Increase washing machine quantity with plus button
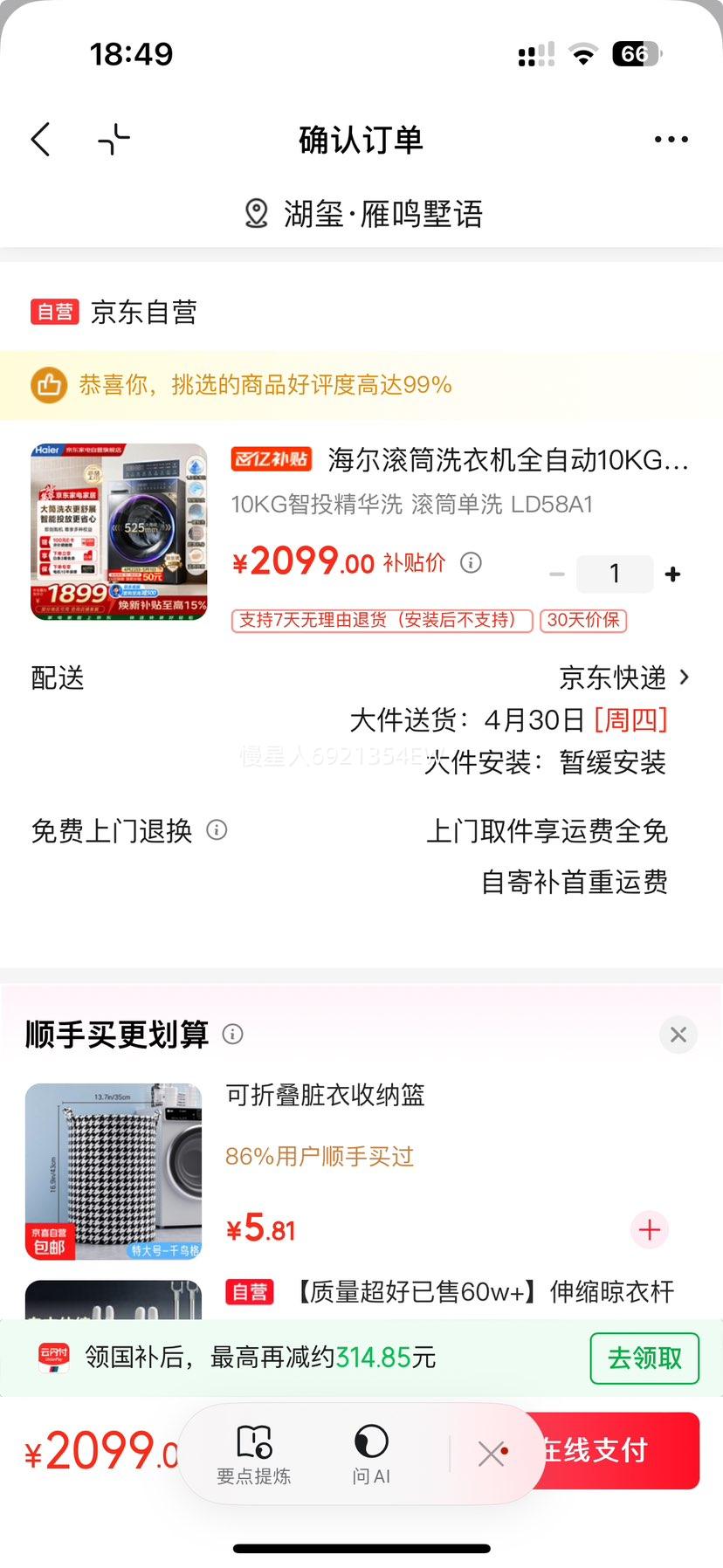Image resolution: width=723 pixels, height=1568 pixels. pyautogui.click(x=672, y=574)
